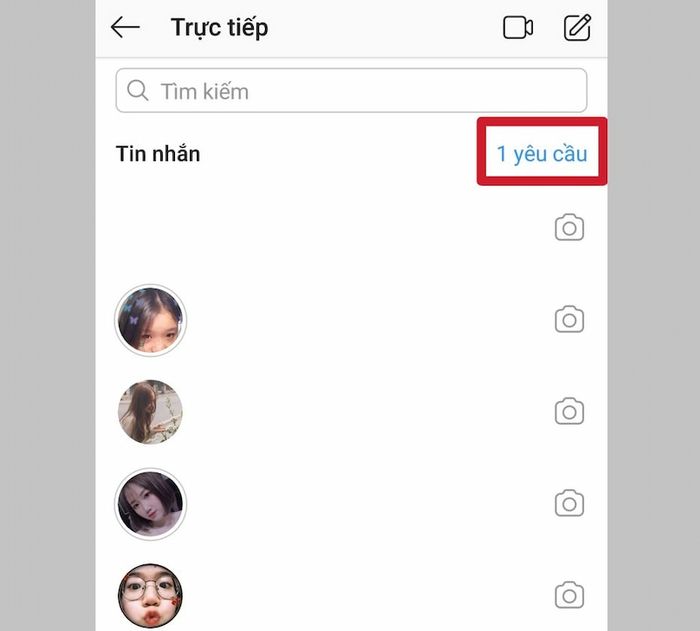This screenshot has height=631, width=700.
Task: Open camera for the row without avatar
Action: [x=569, y=228]
